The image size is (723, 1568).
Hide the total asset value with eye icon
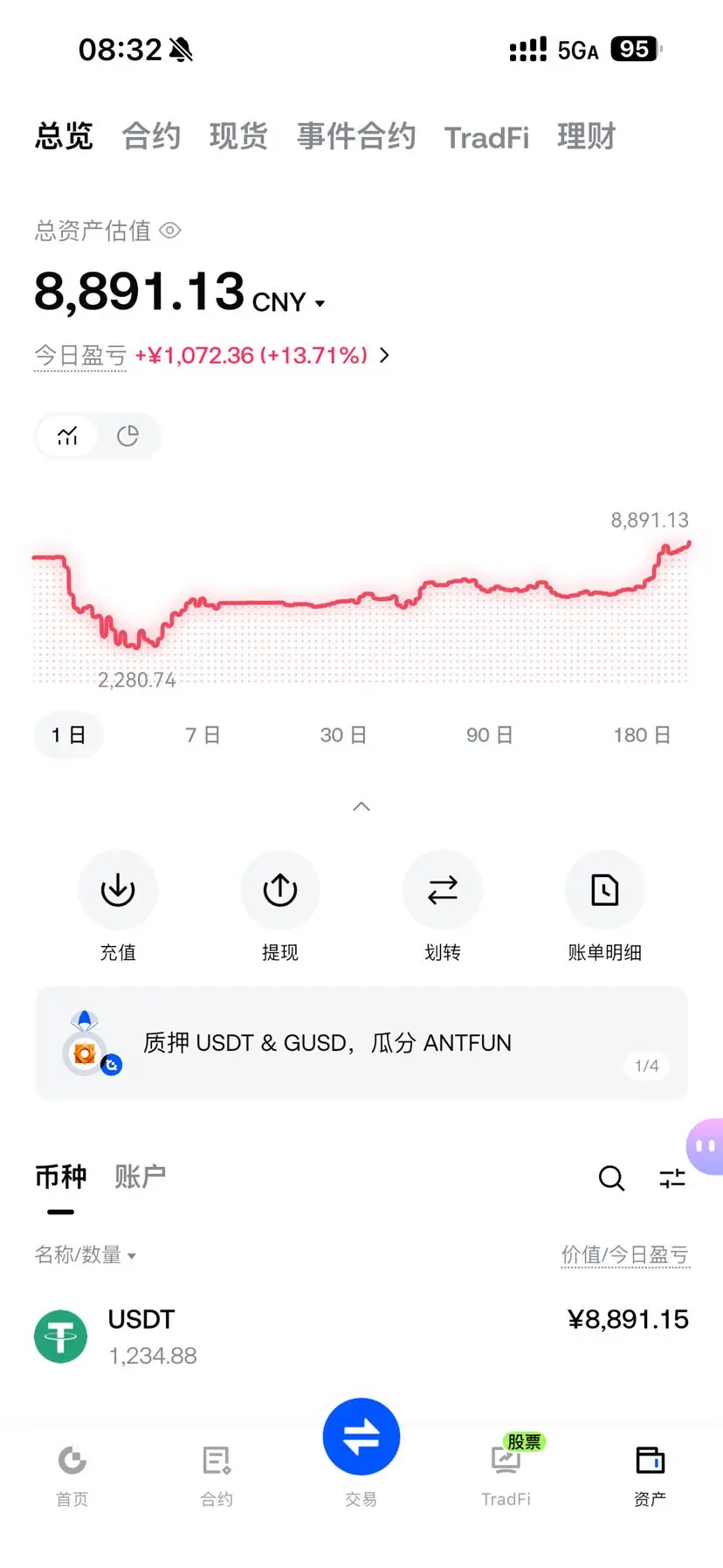click(x=170, y=231)
